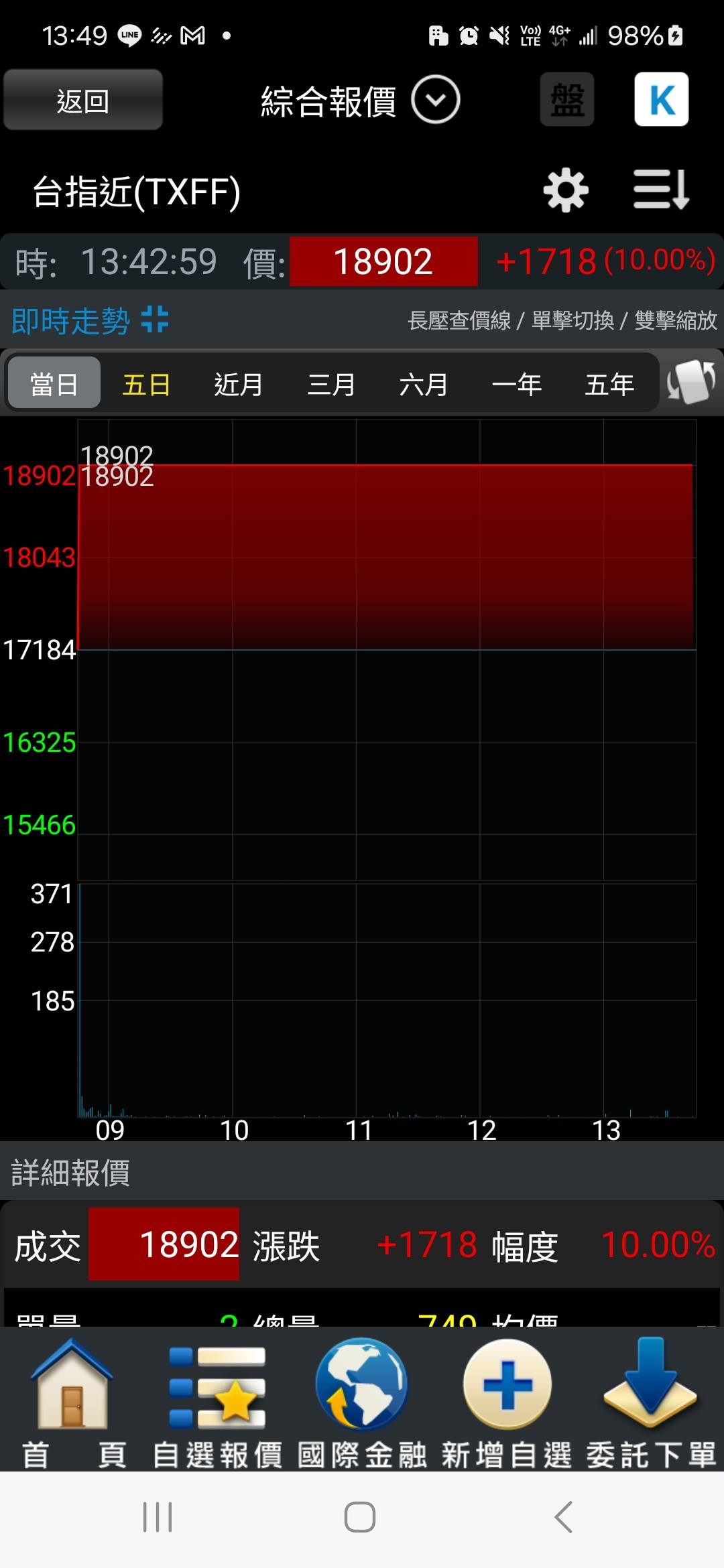This screenshot has height=1568, width=724.
Task: Switch to the 一年 period tab
Action: point(517,385)
